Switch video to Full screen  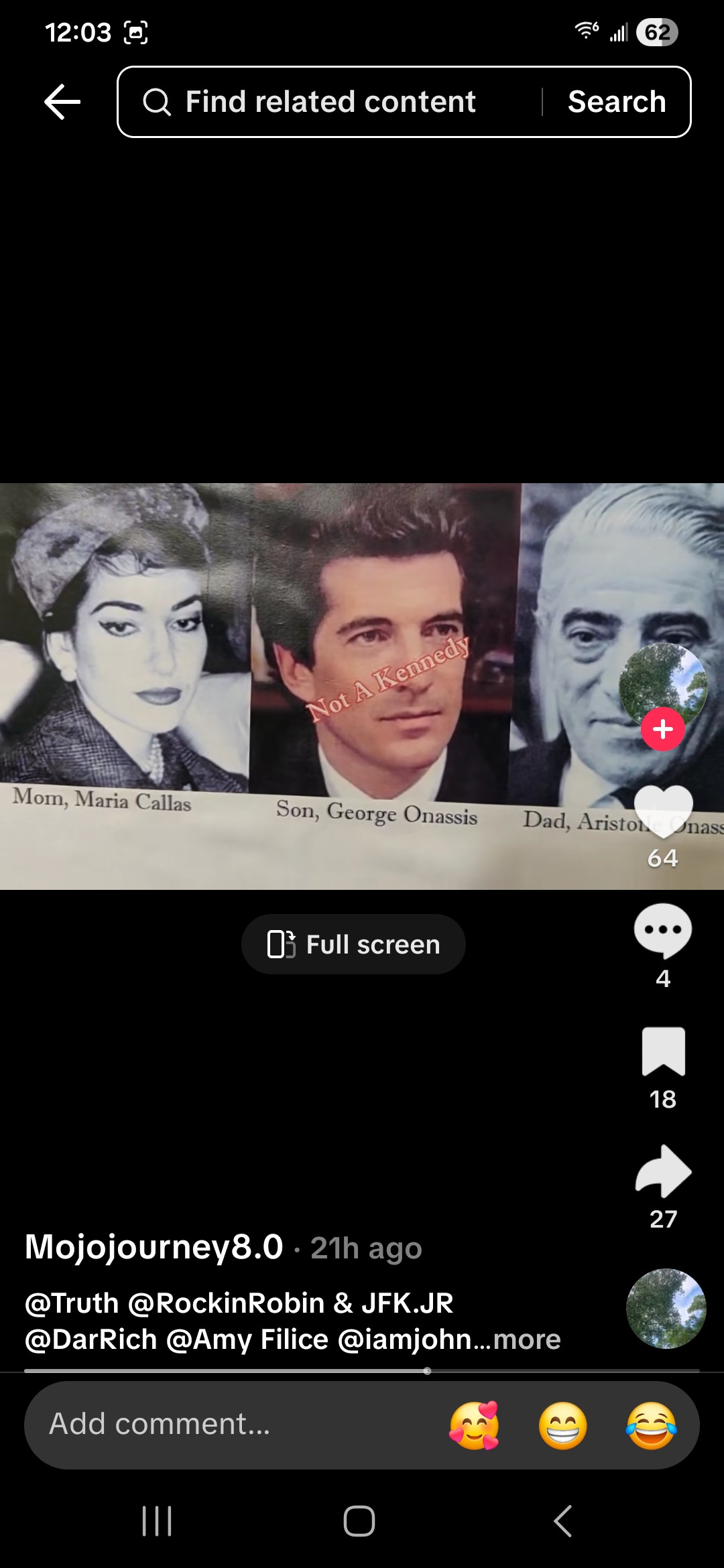[x=353, y=944]
